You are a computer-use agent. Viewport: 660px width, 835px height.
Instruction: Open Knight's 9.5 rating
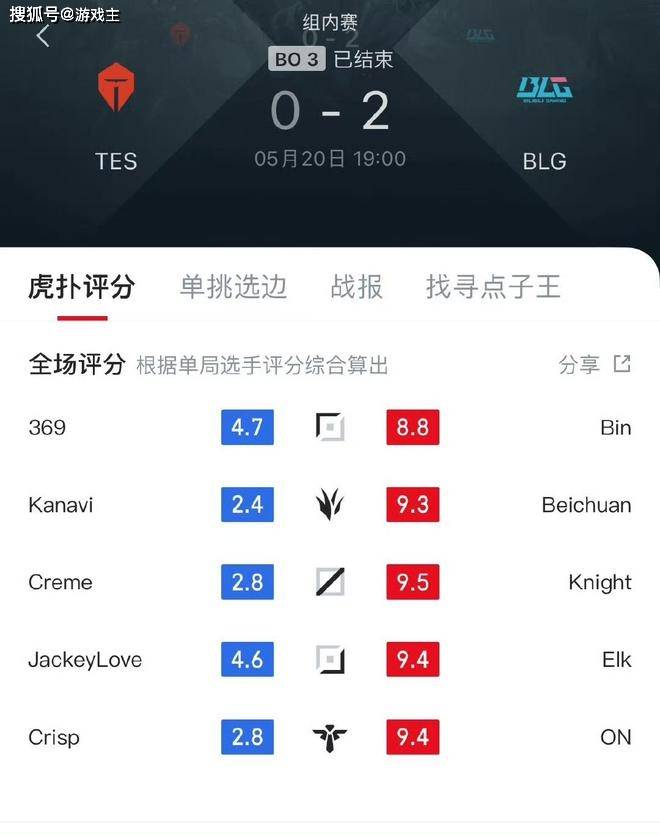coord(412,582)
